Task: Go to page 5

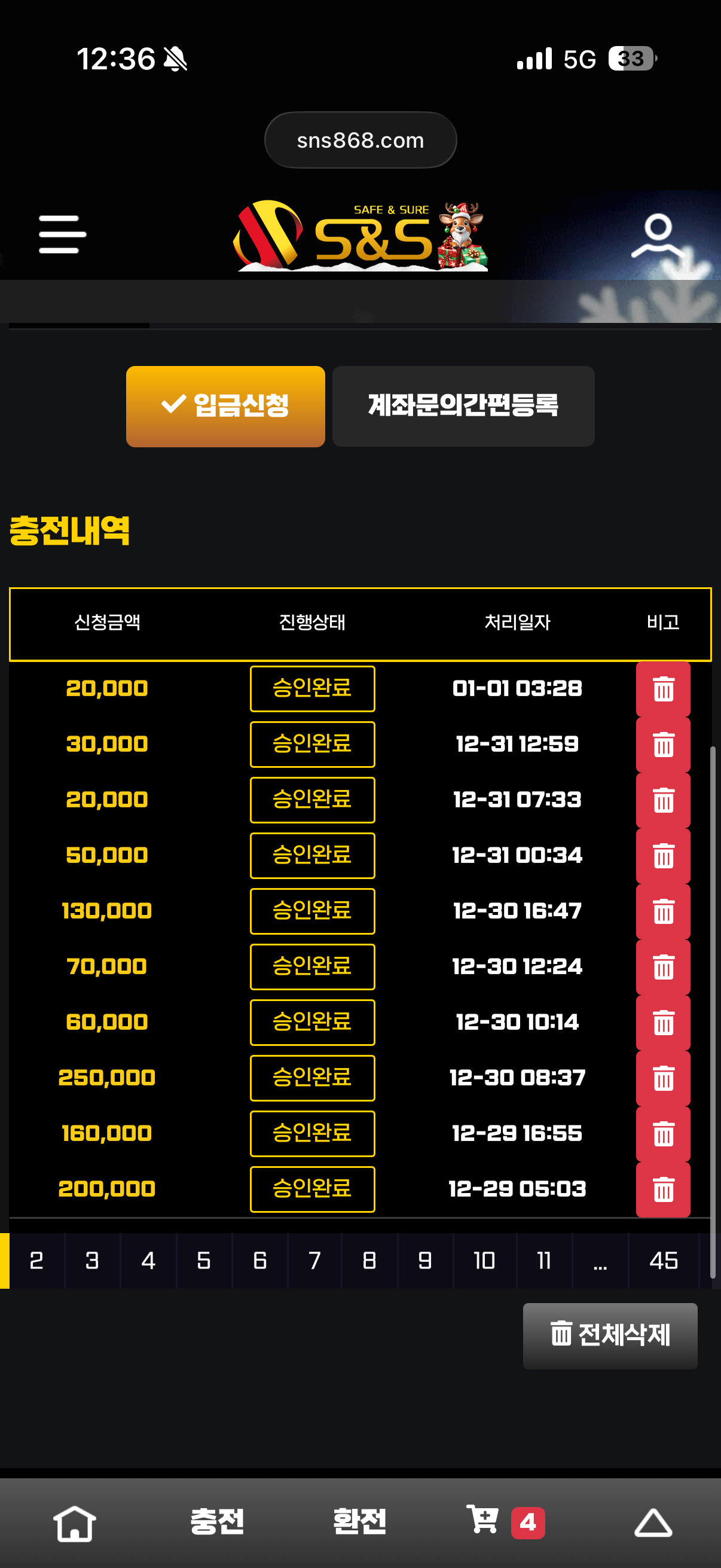Action: 204,1261
